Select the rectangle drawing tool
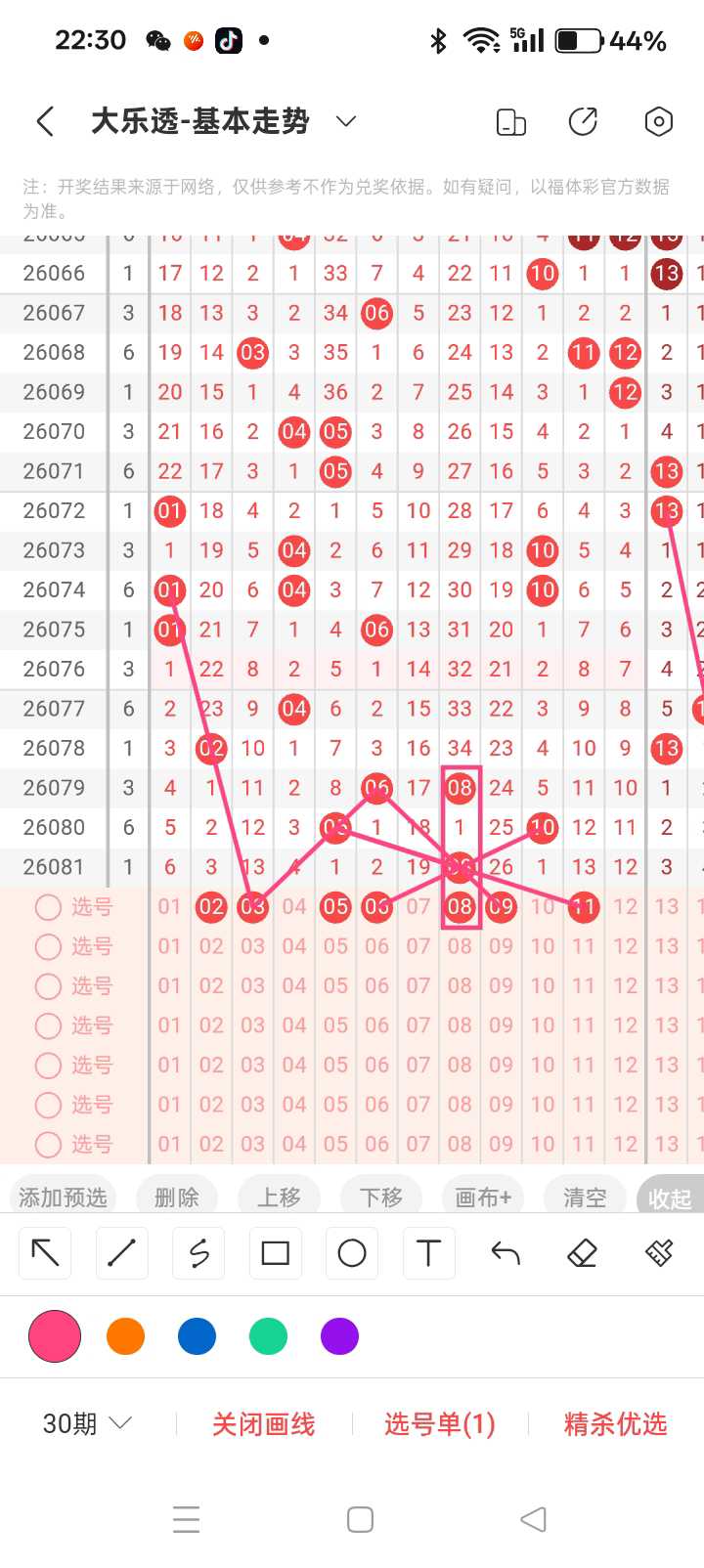Viewport: 704px width, 1568px height. coord(276,1253)
